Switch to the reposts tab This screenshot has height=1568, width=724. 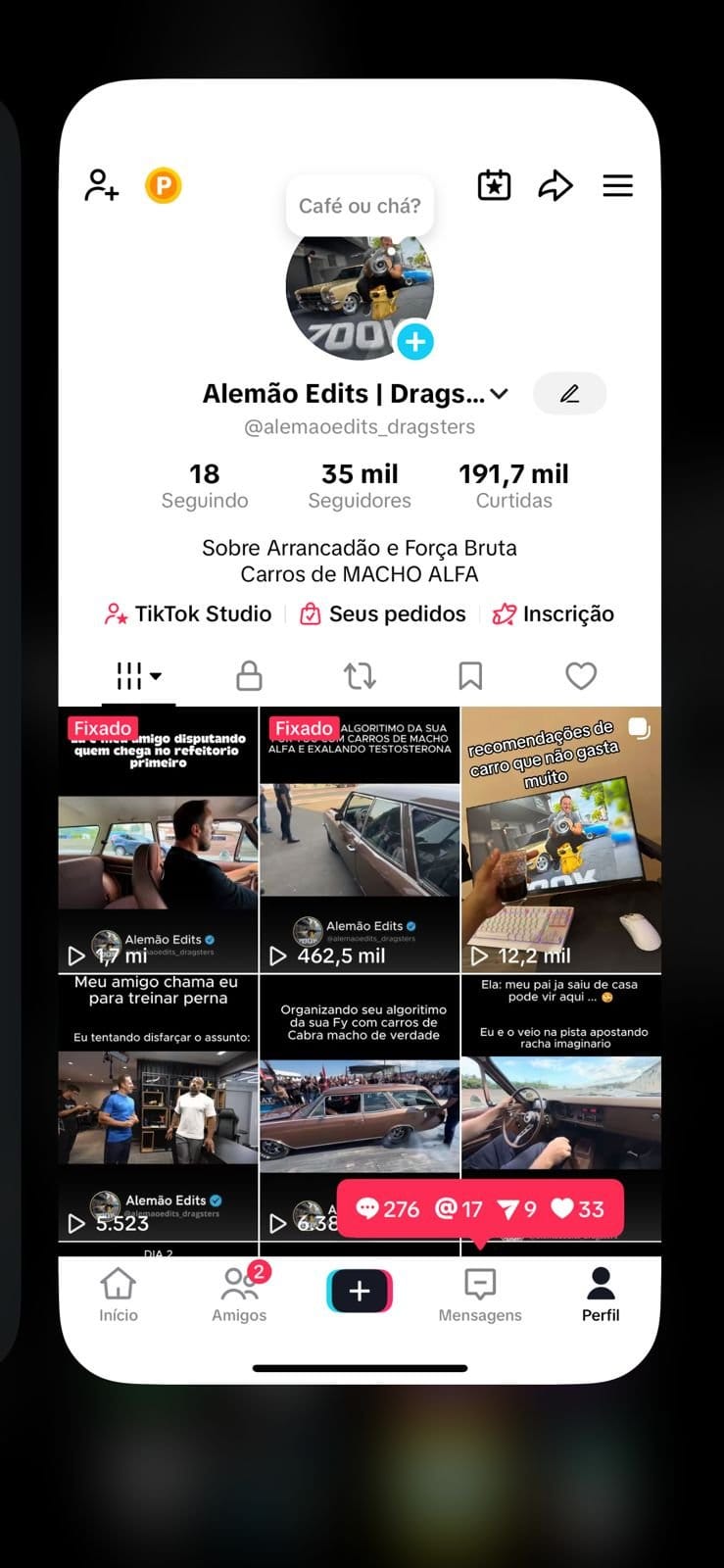(x=360, y=675)
